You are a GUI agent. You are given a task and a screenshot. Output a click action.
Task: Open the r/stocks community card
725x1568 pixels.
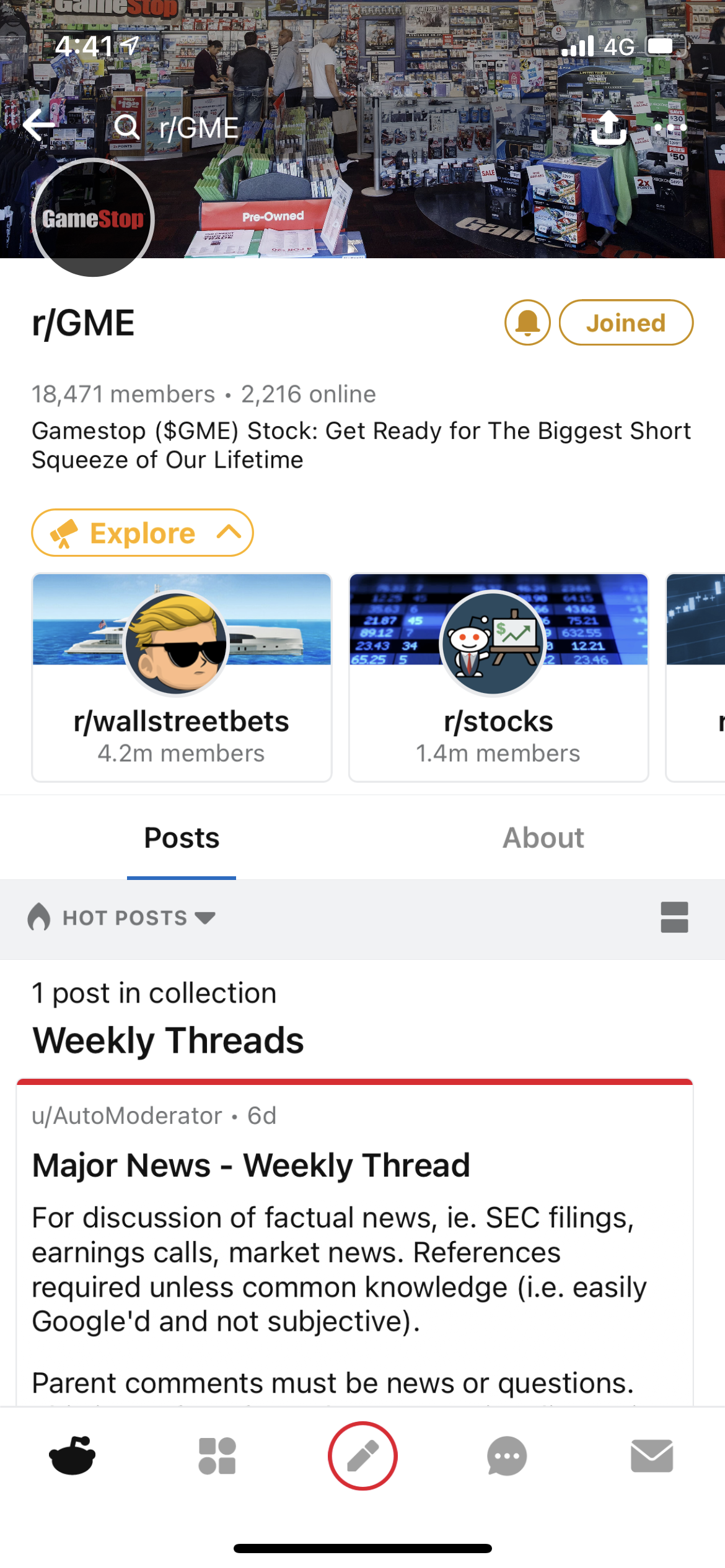point(498,677)
